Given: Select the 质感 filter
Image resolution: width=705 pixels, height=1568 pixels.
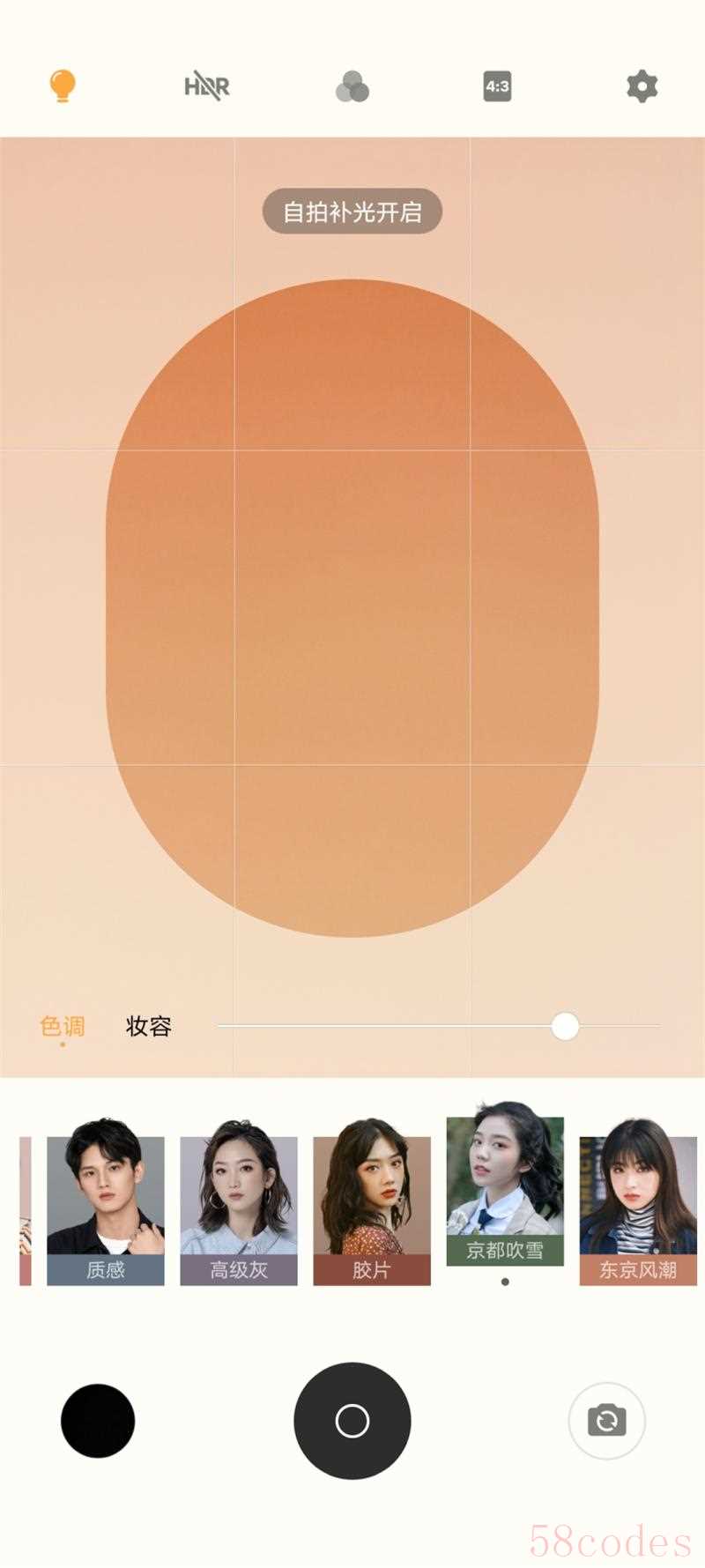Looking at the screenshot, I should point(106,1209).
